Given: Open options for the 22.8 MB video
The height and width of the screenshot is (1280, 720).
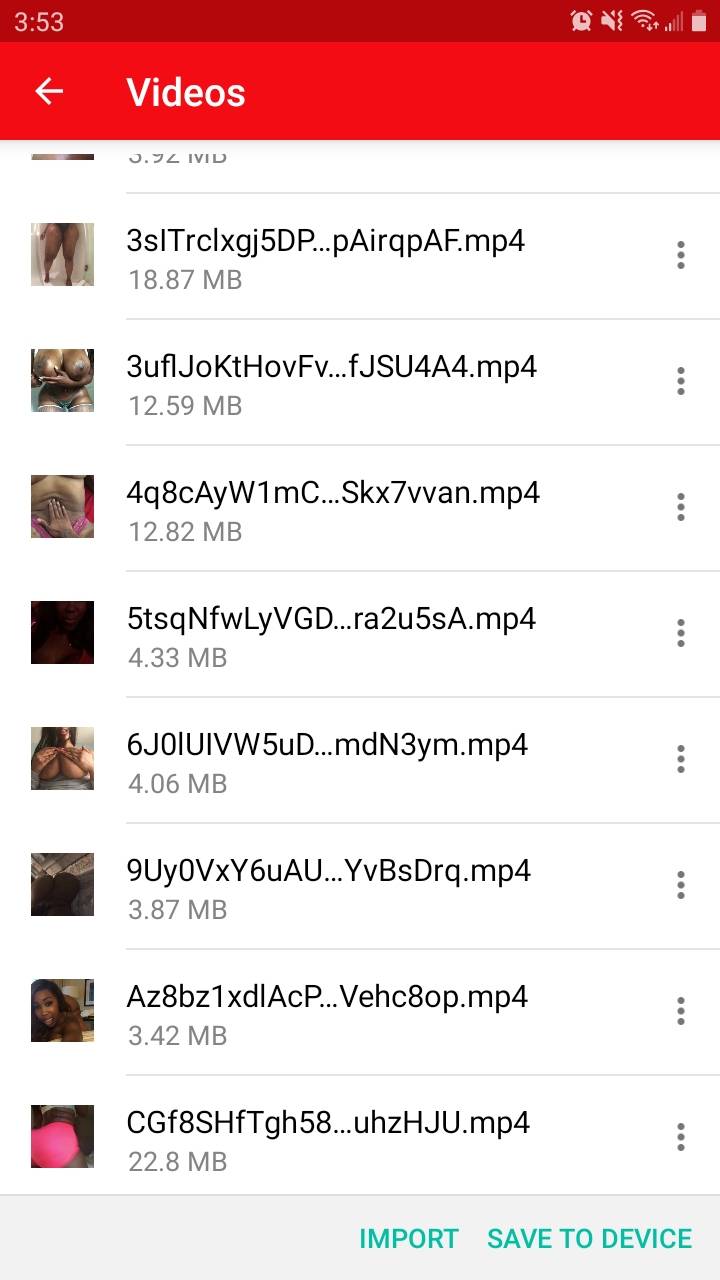Looking at the screenshot, I should (681, 1137).
